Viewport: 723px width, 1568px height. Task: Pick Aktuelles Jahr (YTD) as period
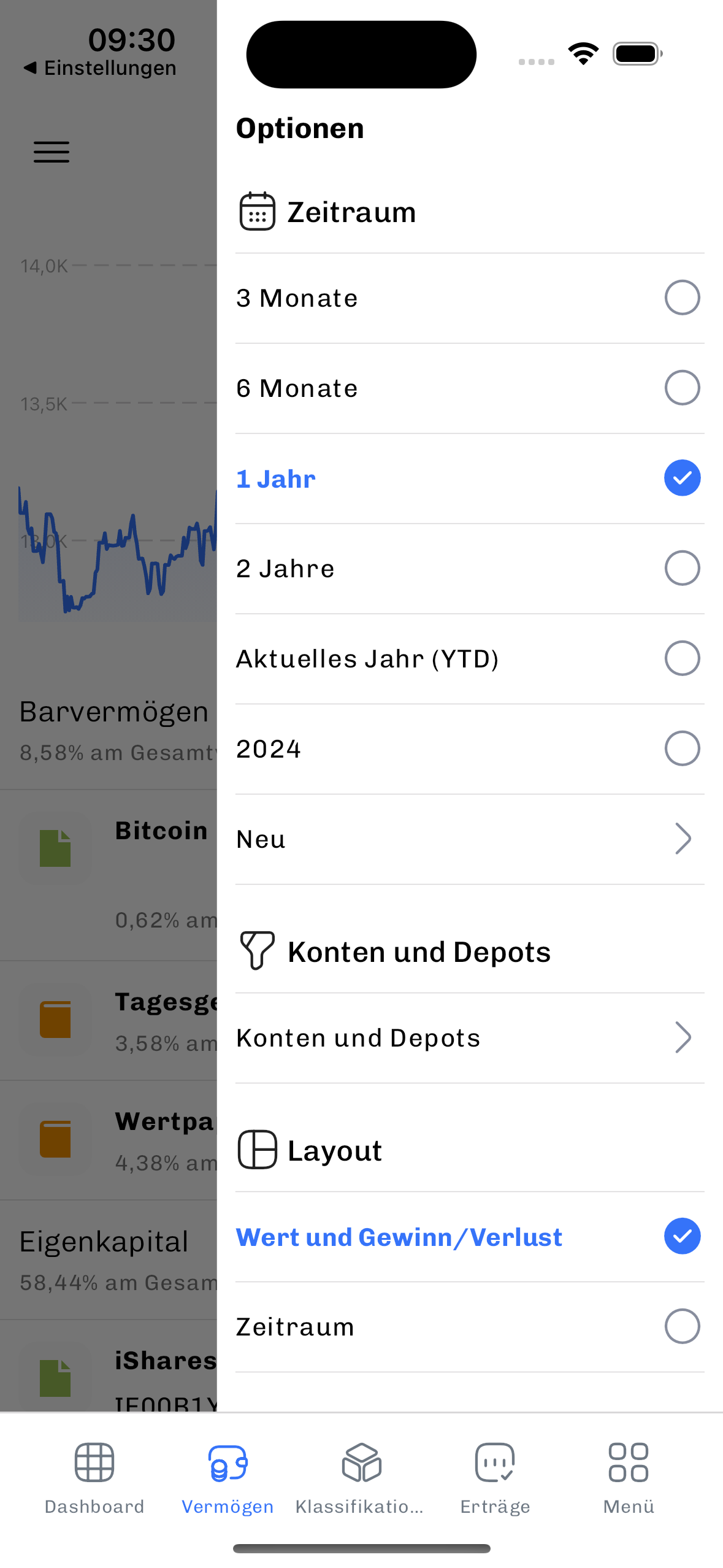pos(469,659)
